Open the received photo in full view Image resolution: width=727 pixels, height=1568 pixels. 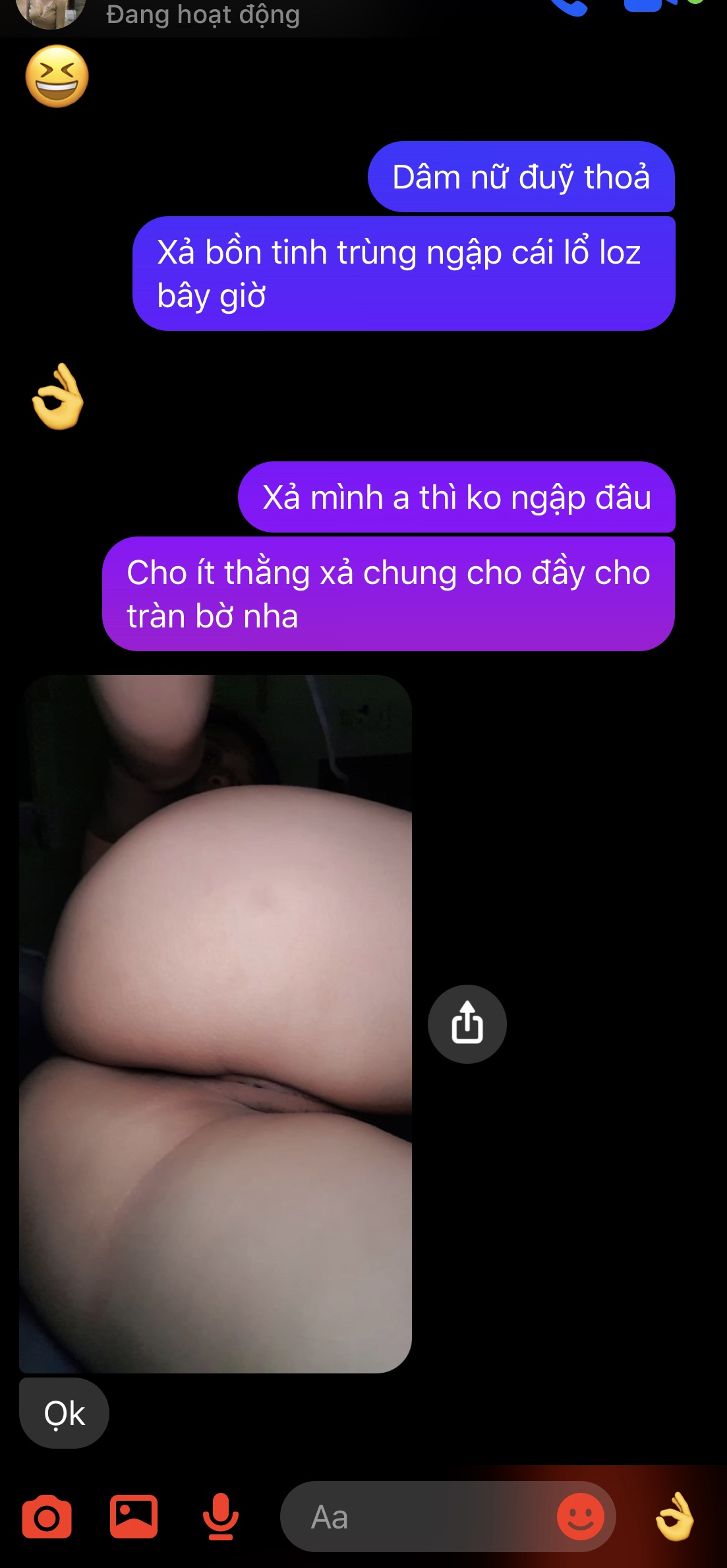tap(216, 1024)
